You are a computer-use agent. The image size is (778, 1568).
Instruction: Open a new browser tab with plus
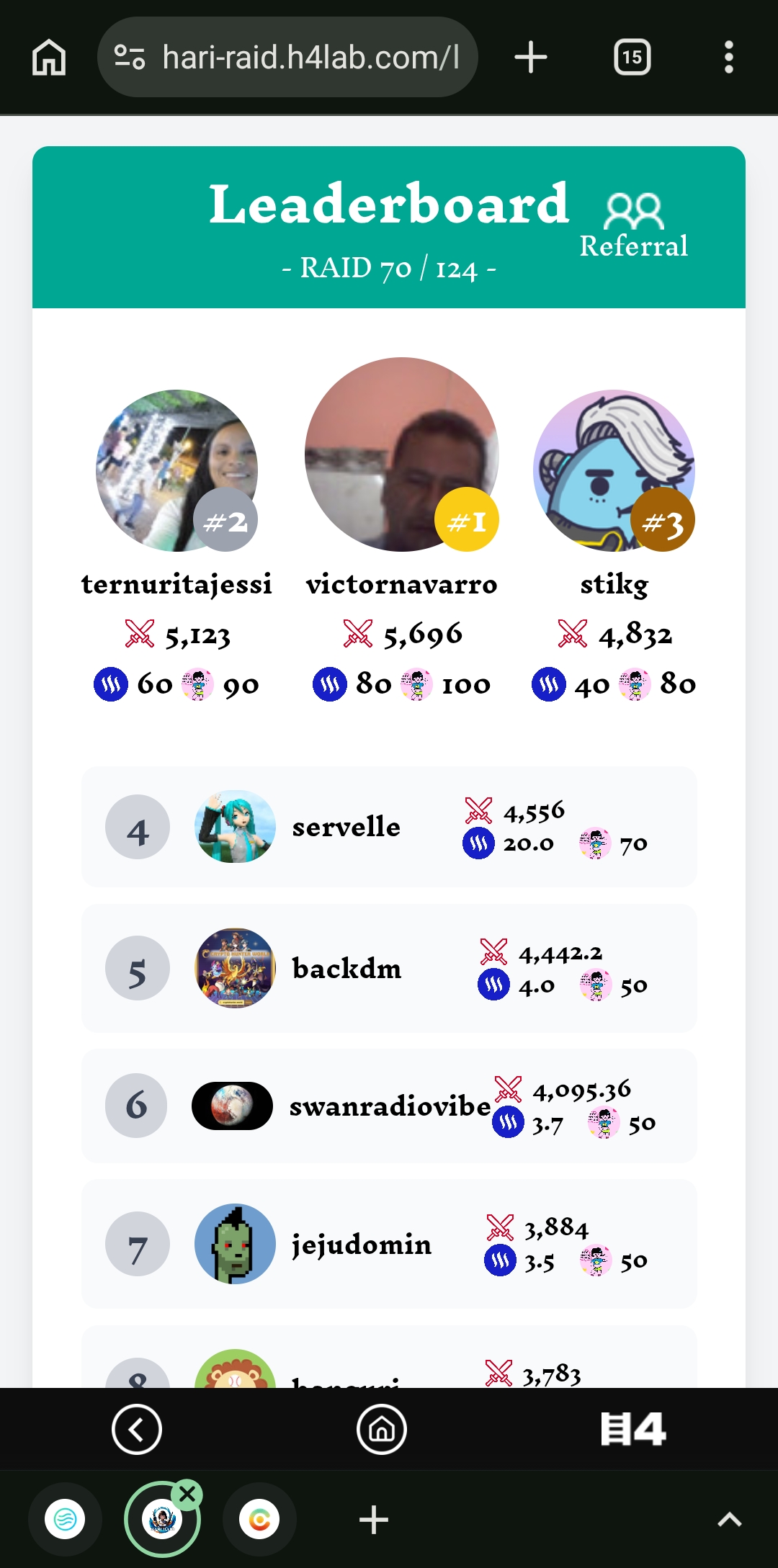pos(531,57)
